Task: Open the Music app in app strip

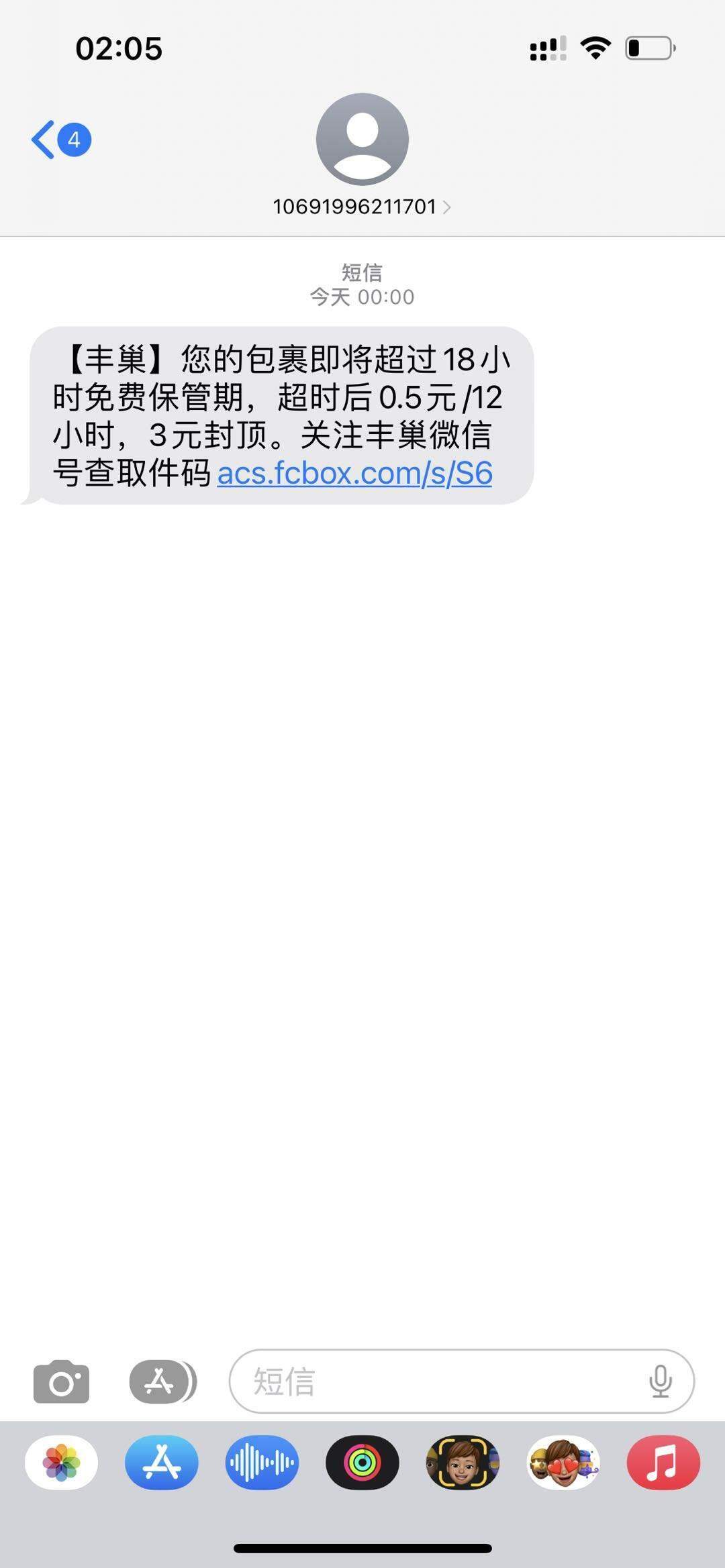Action: pyautogui.click(x=663, y=1462)
